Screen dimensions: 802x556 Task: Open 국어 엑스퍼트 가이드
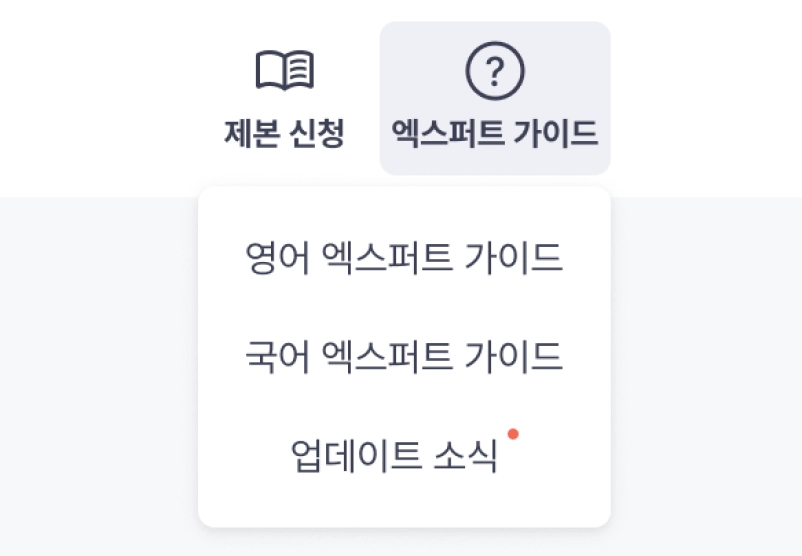(x=404, y=356)
